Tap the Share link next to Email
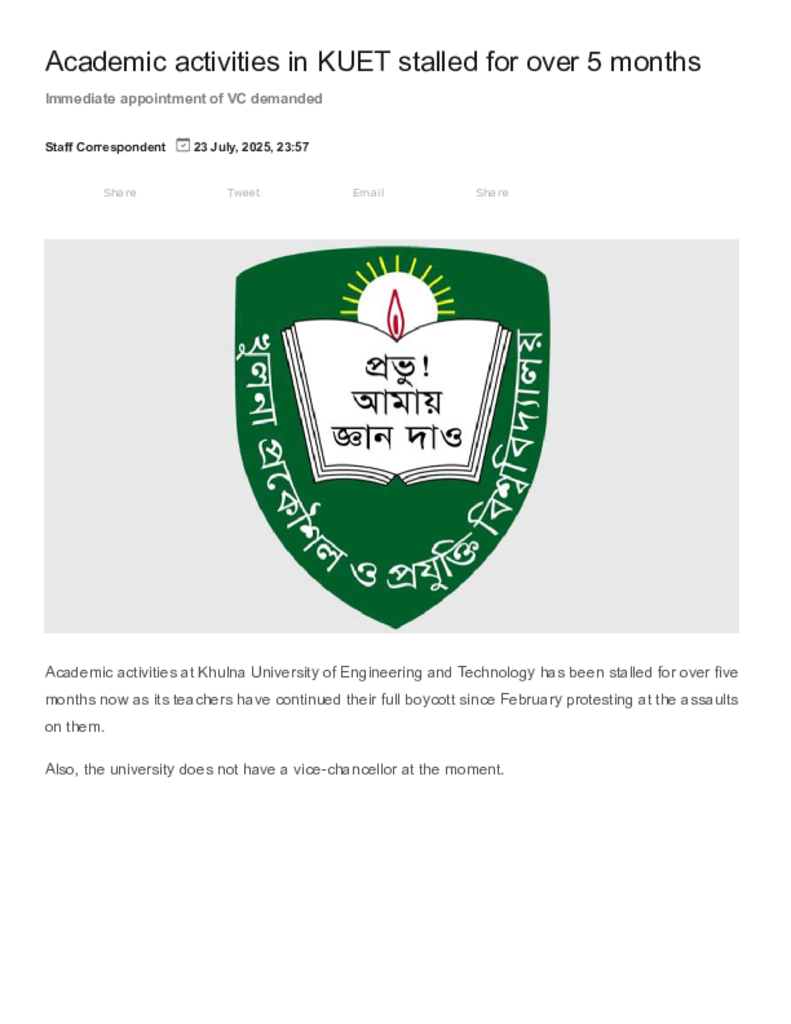Screen dimensions: 791x1024 492,193
